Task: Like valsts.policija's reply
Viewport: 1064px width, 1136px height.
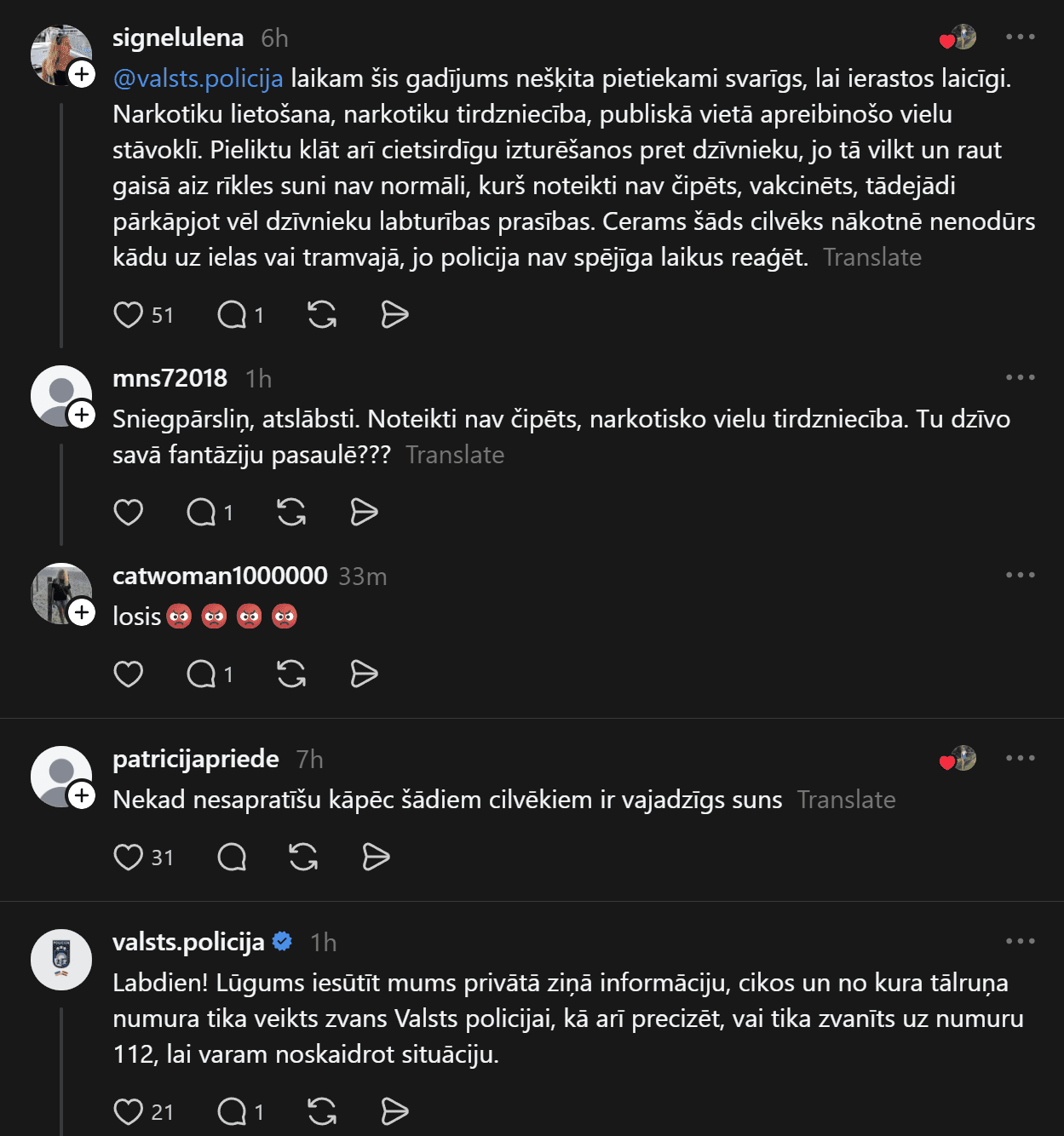Action: tap(129, 1112)
